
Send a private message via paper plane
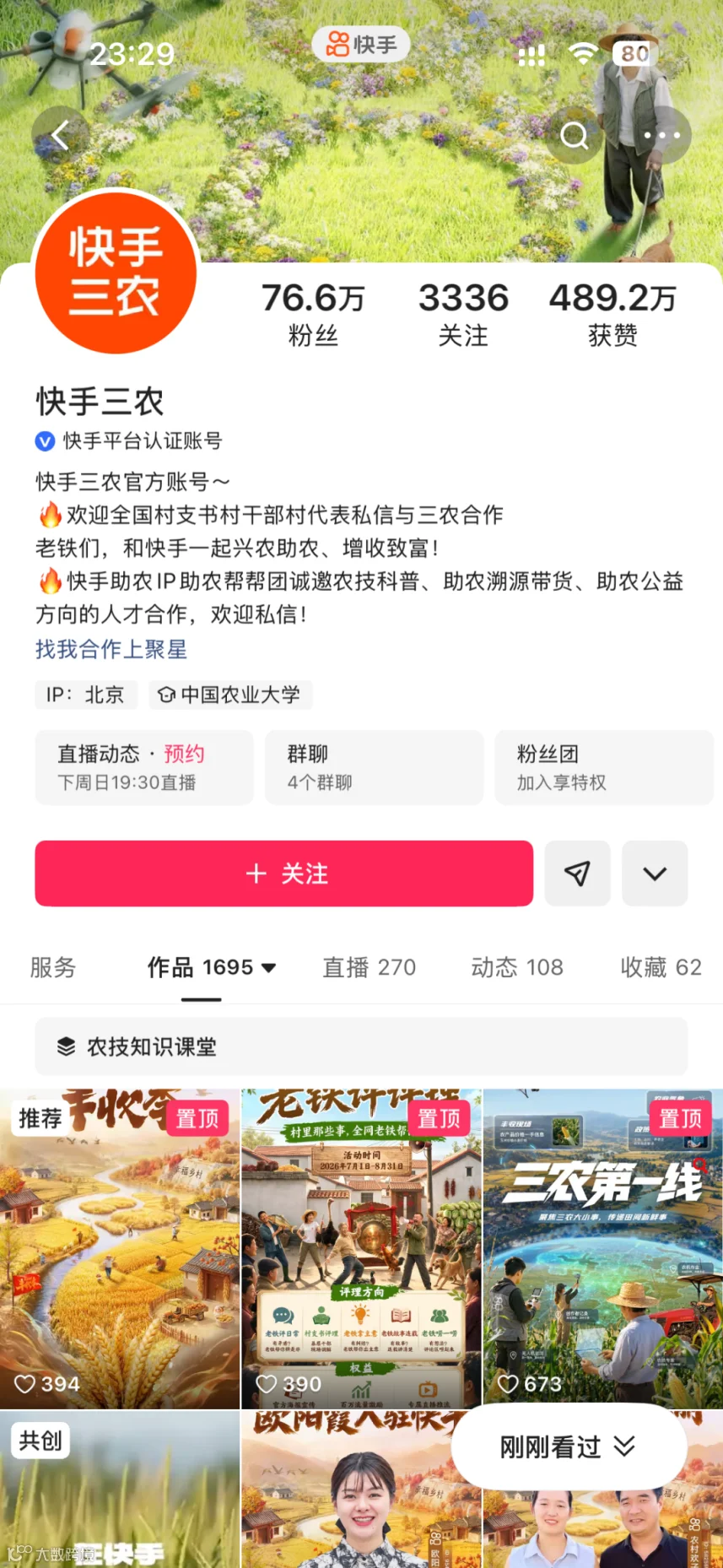(577, 873)
